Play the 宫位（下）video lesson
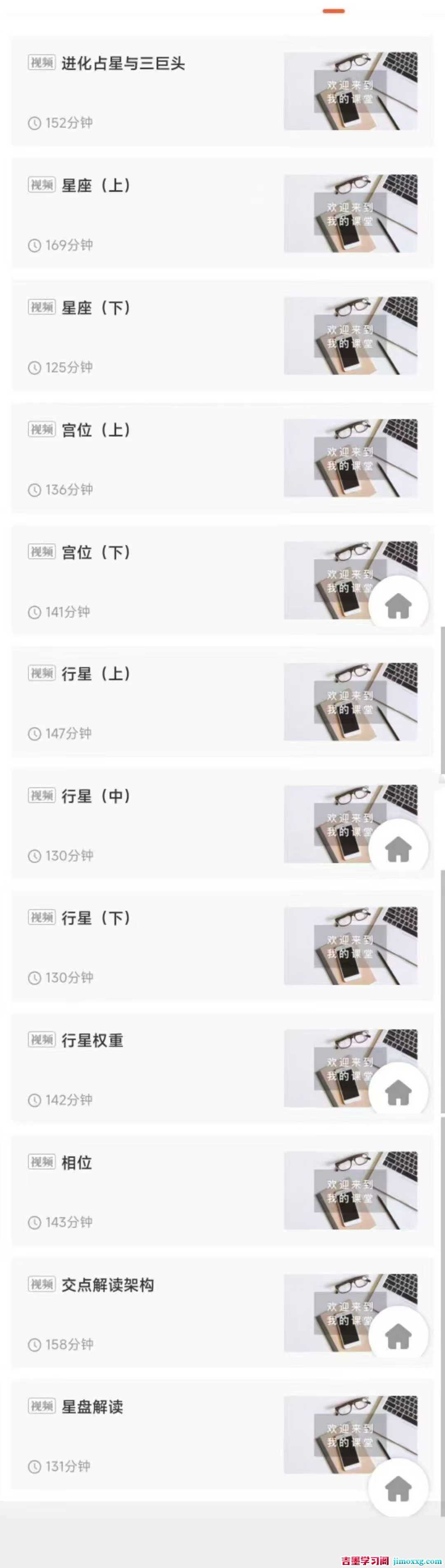The width and height of the screenshot is (445, 1568). click(x=96, y=553)
